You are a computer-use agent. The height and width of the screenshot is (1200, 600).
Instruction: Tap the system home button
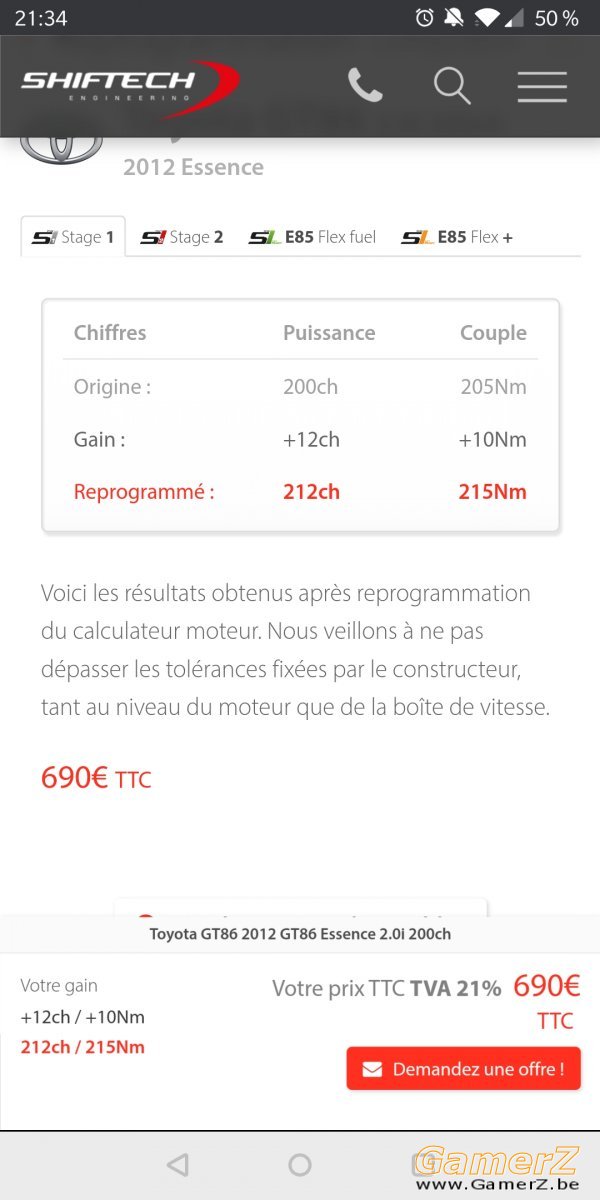click(300, 1164)
